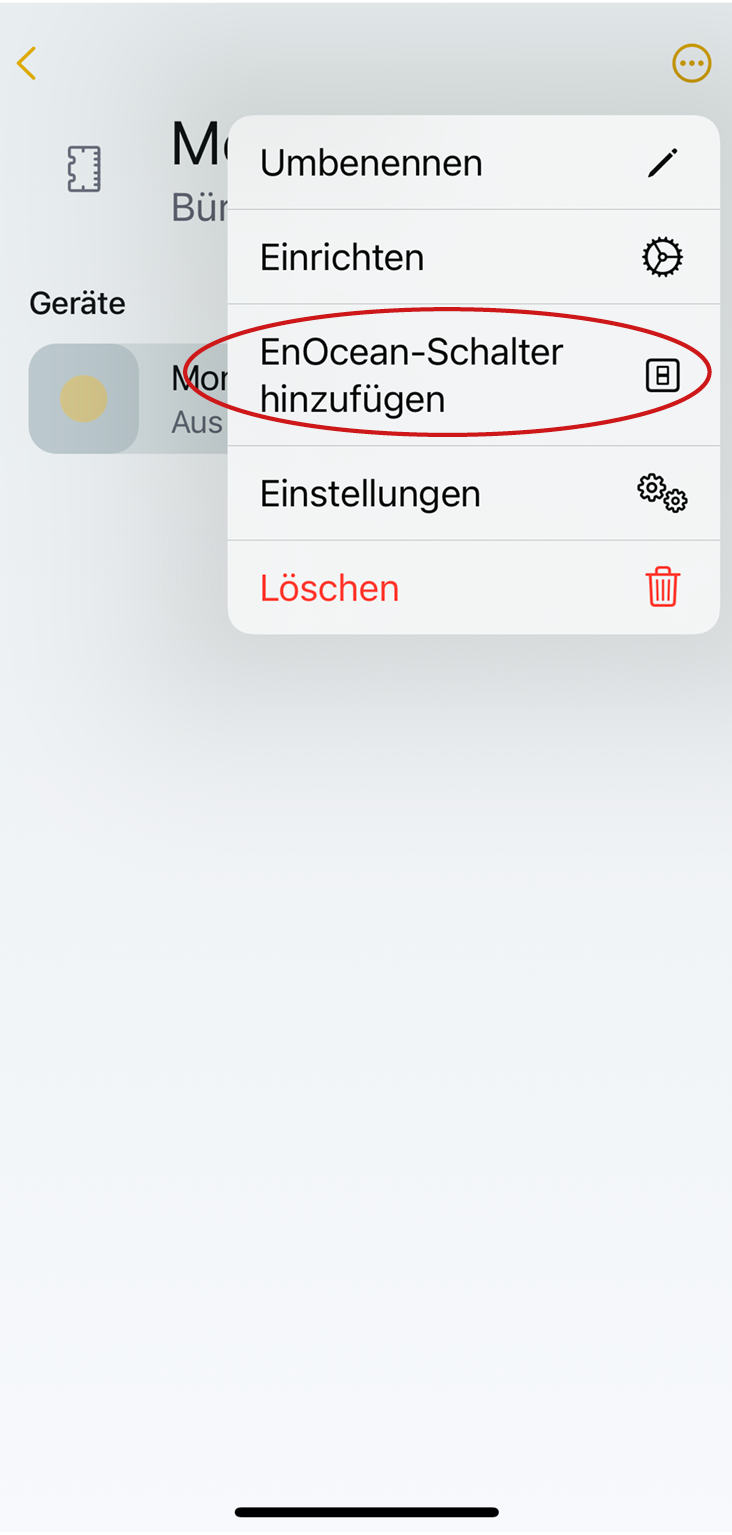Viewport: 732px width, 1535px height.
Task: Tap the red Löschen option
Action: pos(472,588)
